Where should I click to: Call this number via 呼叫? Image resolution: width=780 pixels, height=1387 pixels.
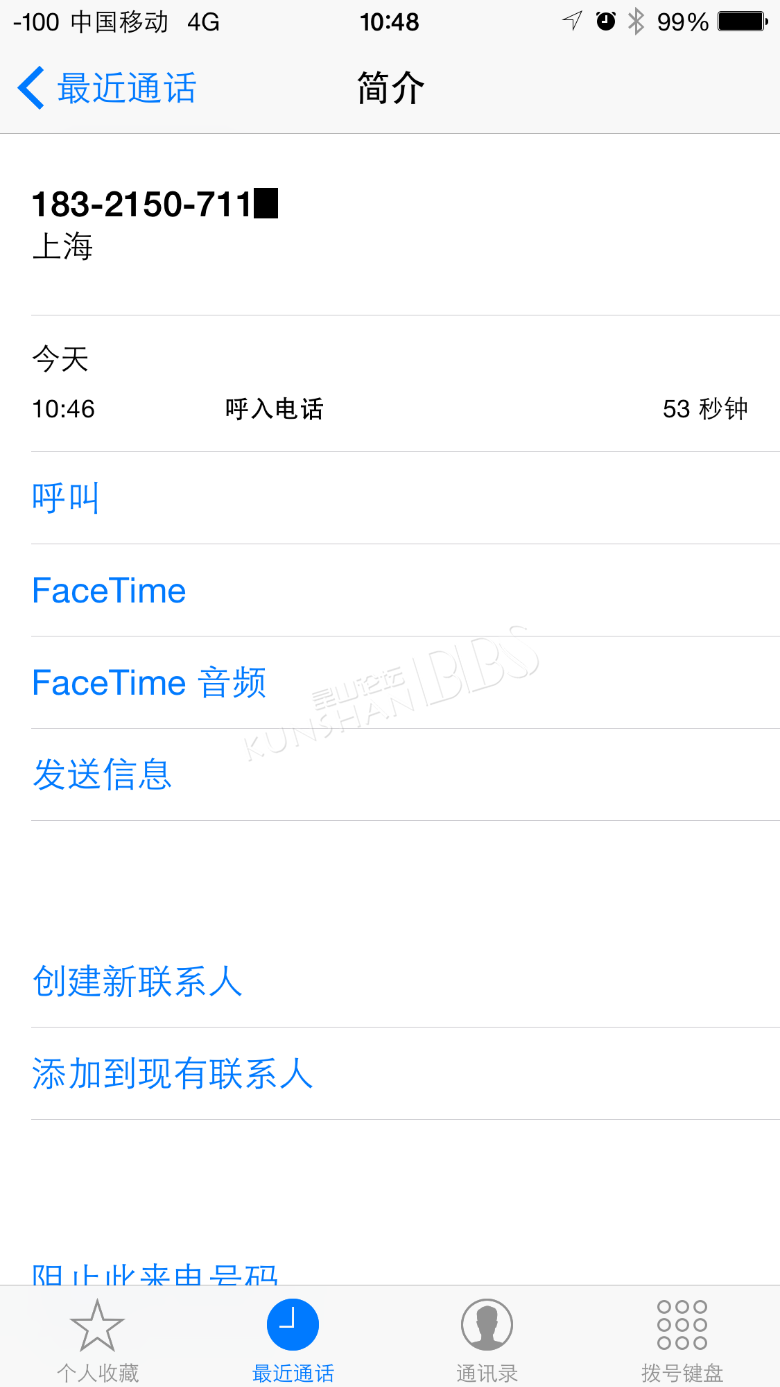point(405,498)
